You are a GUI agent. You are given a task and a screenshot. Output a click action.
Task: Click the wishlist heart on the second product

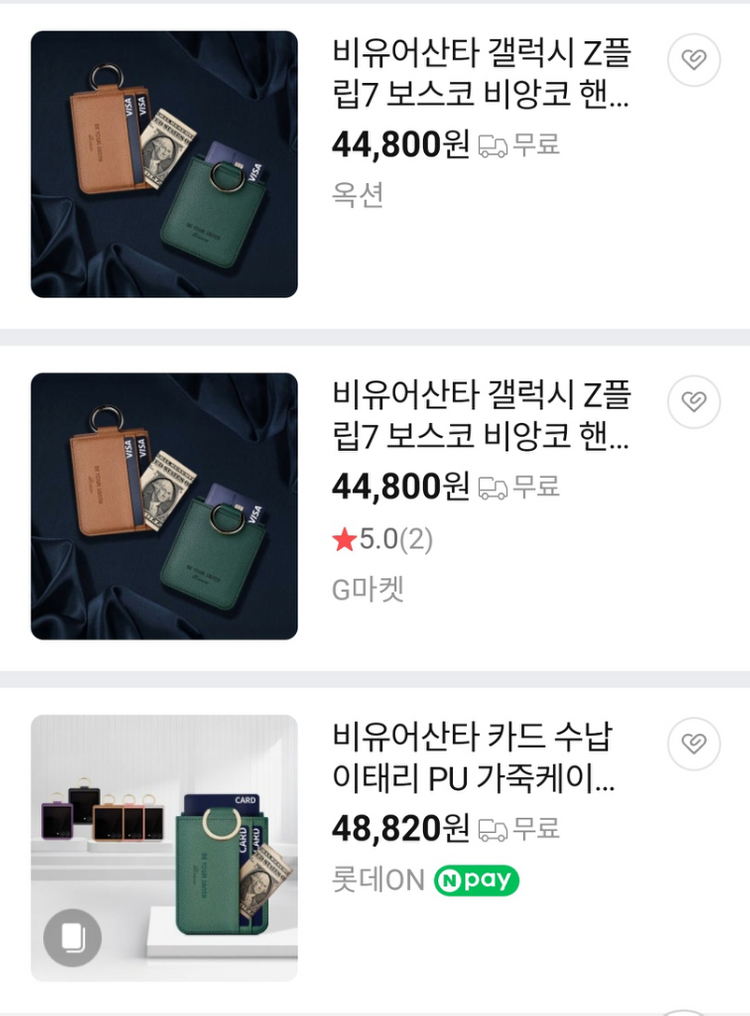694,401
